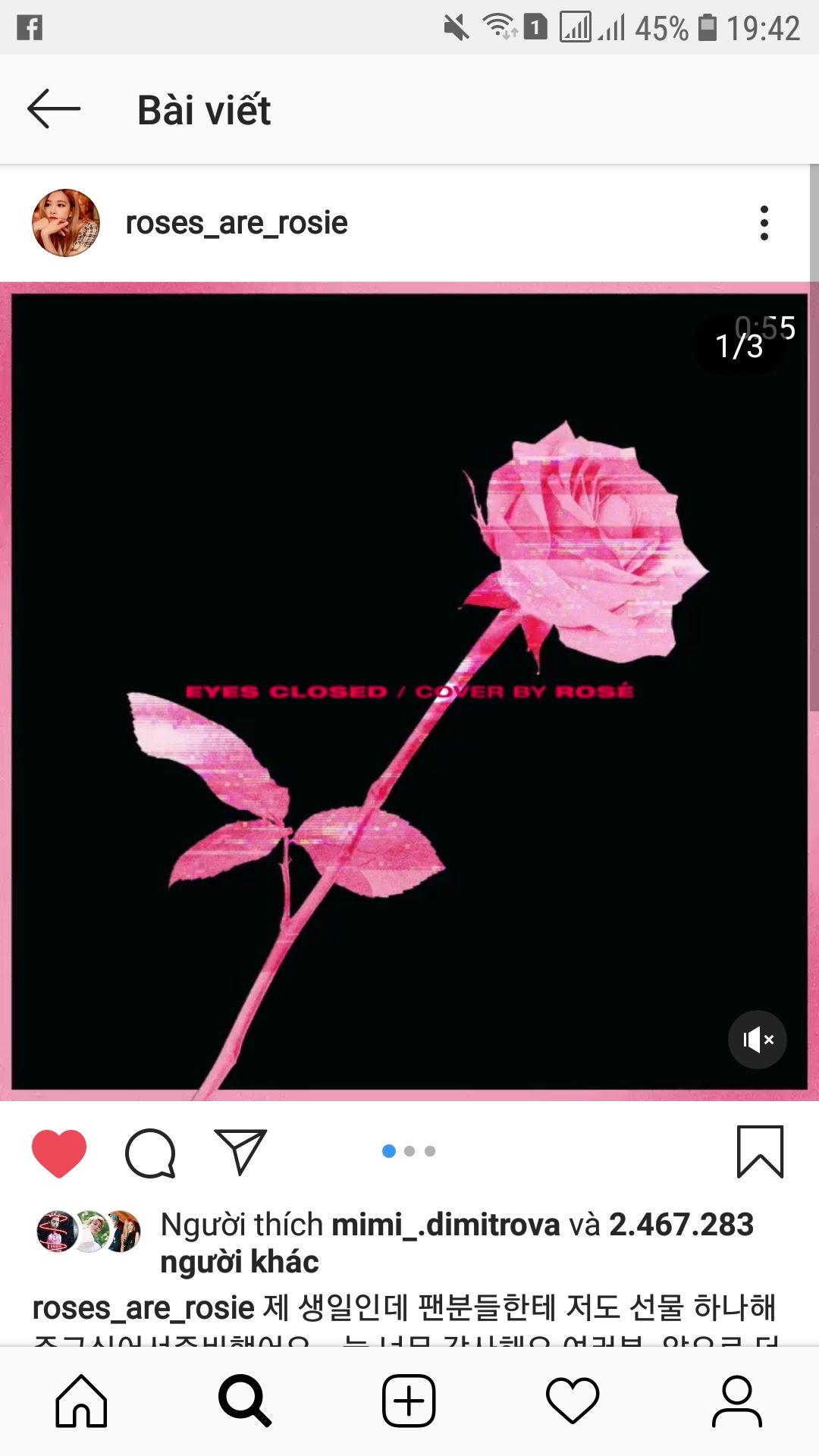Open the 2.467.283 người khác likes list
This screenshot has width=819, height=1456.
pyautogui.click(x=457, y=1243)
